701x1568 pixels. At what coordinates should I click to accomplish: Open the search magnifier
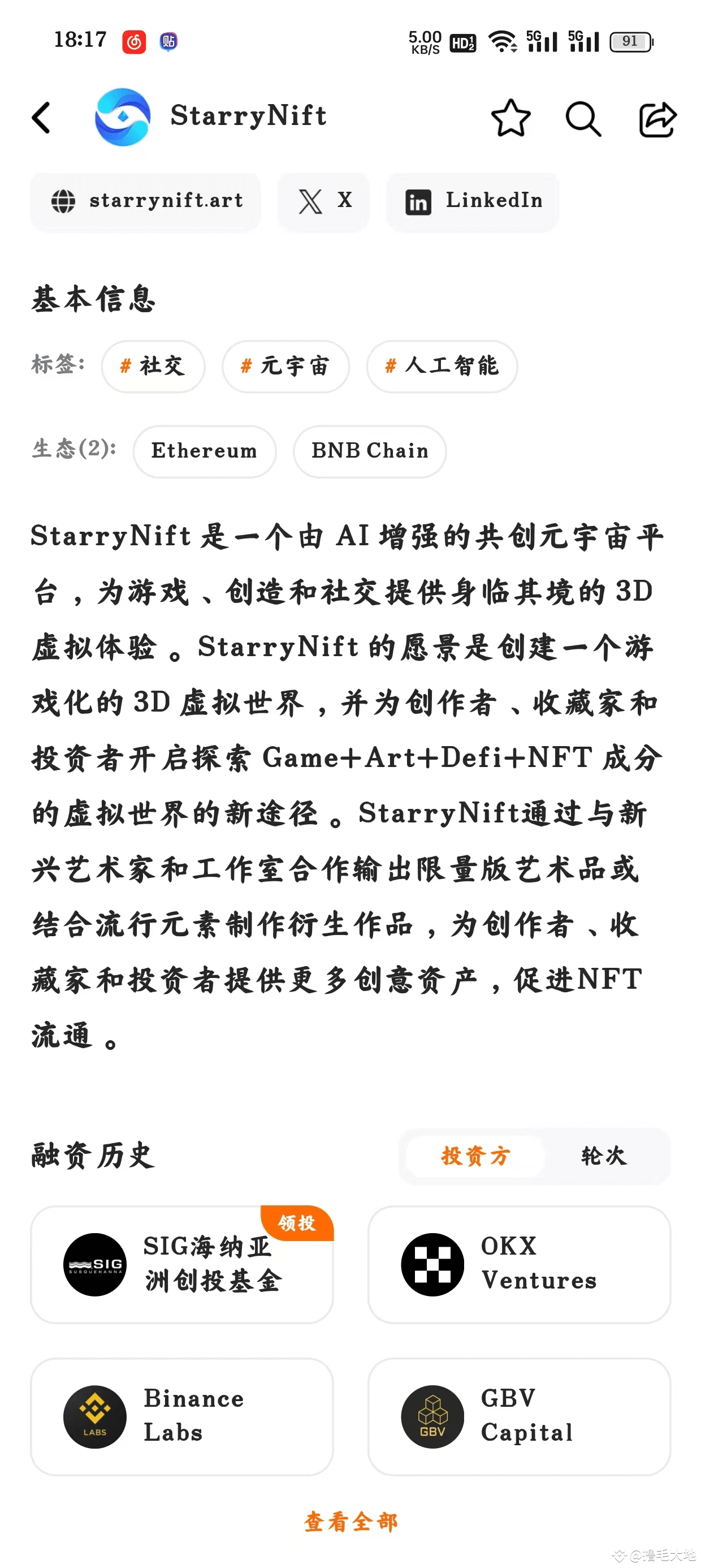pyautogui.click(x=583, y=119)
